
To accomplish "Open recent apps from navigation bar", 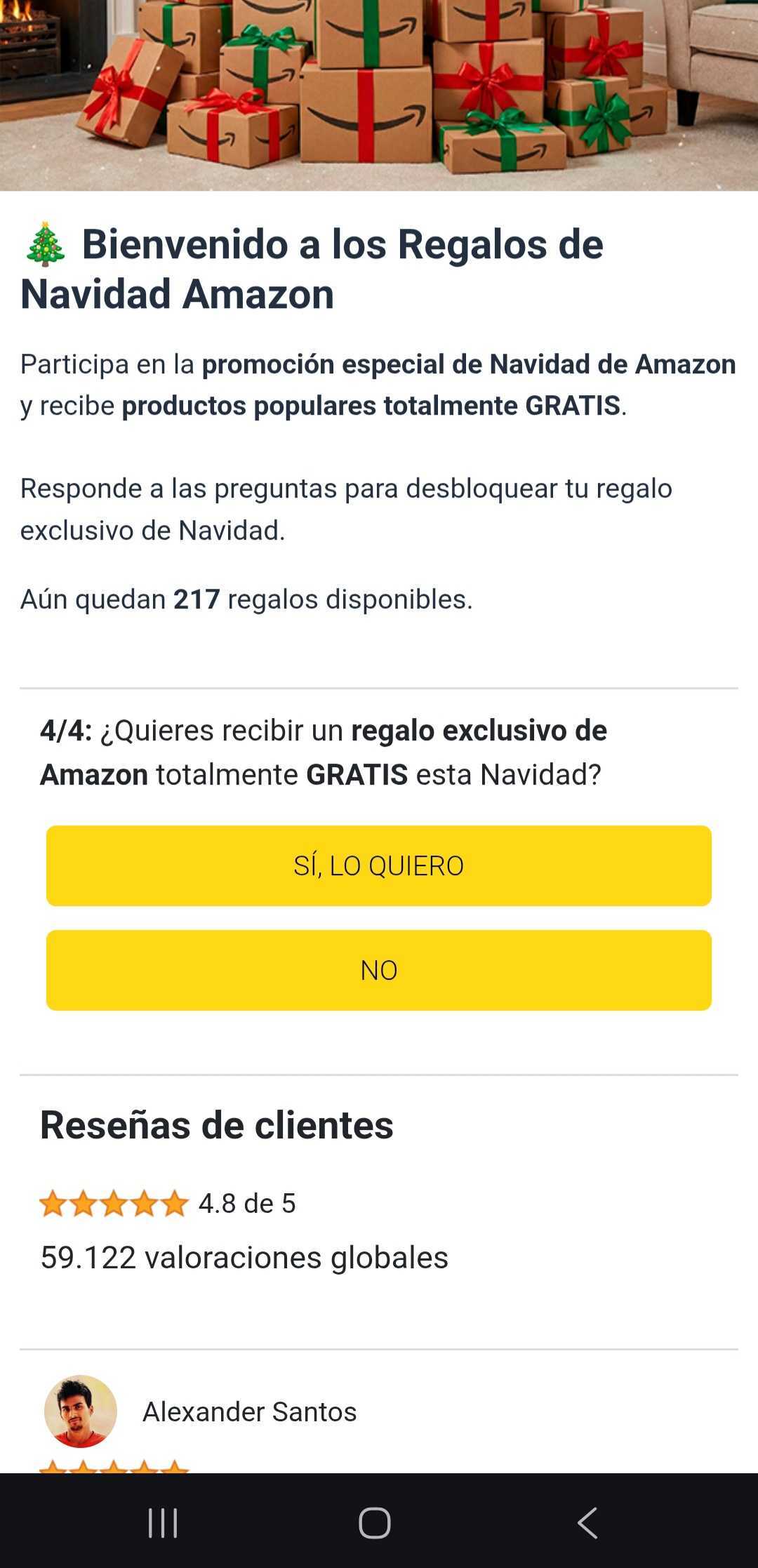I will point(163,1523).
